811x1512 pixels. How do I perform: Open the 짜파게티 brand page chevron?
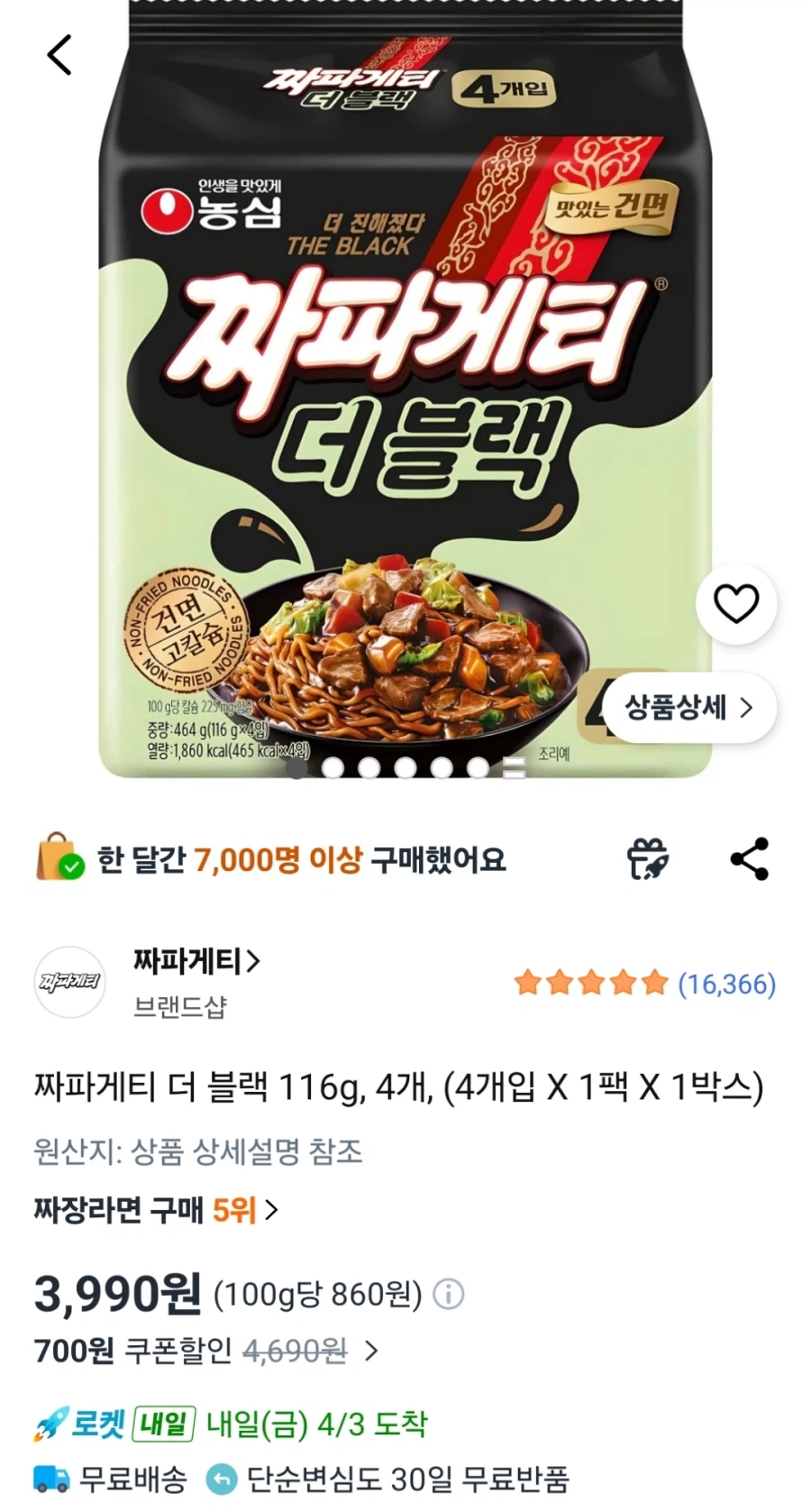(252, 962)
